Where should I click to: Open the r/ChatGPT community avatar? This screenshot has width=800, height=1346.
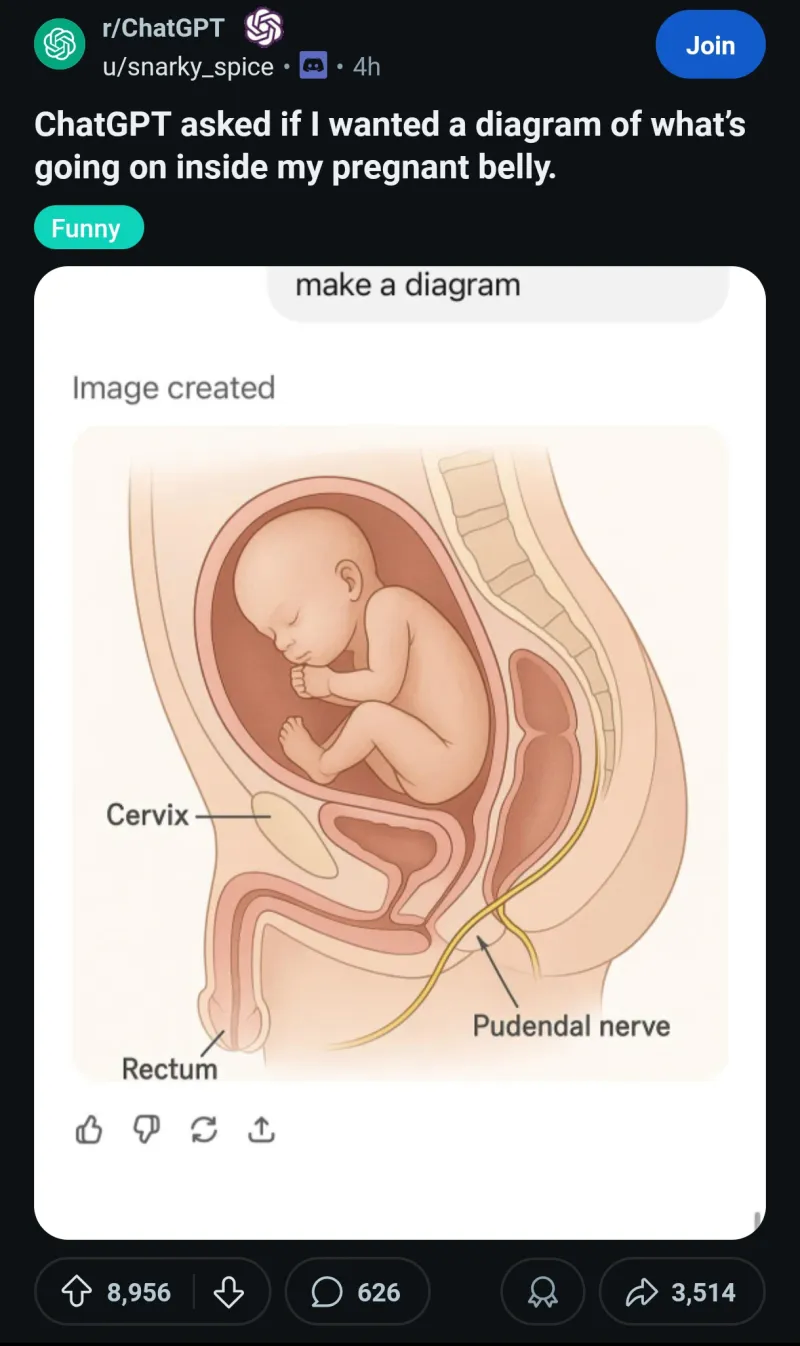click(59, 46)
